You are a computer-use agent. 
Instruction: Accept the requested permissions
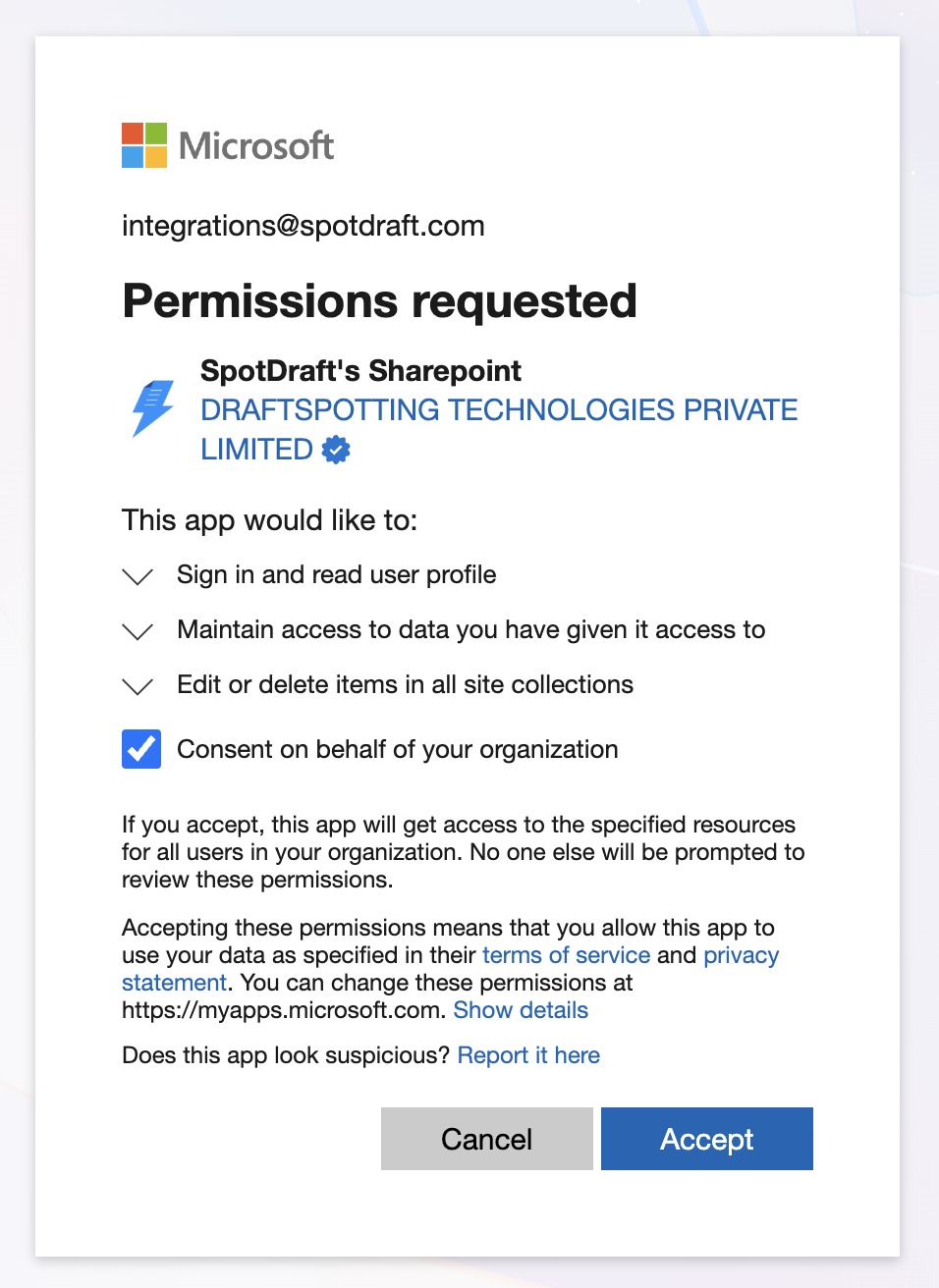coord(706,1139)
